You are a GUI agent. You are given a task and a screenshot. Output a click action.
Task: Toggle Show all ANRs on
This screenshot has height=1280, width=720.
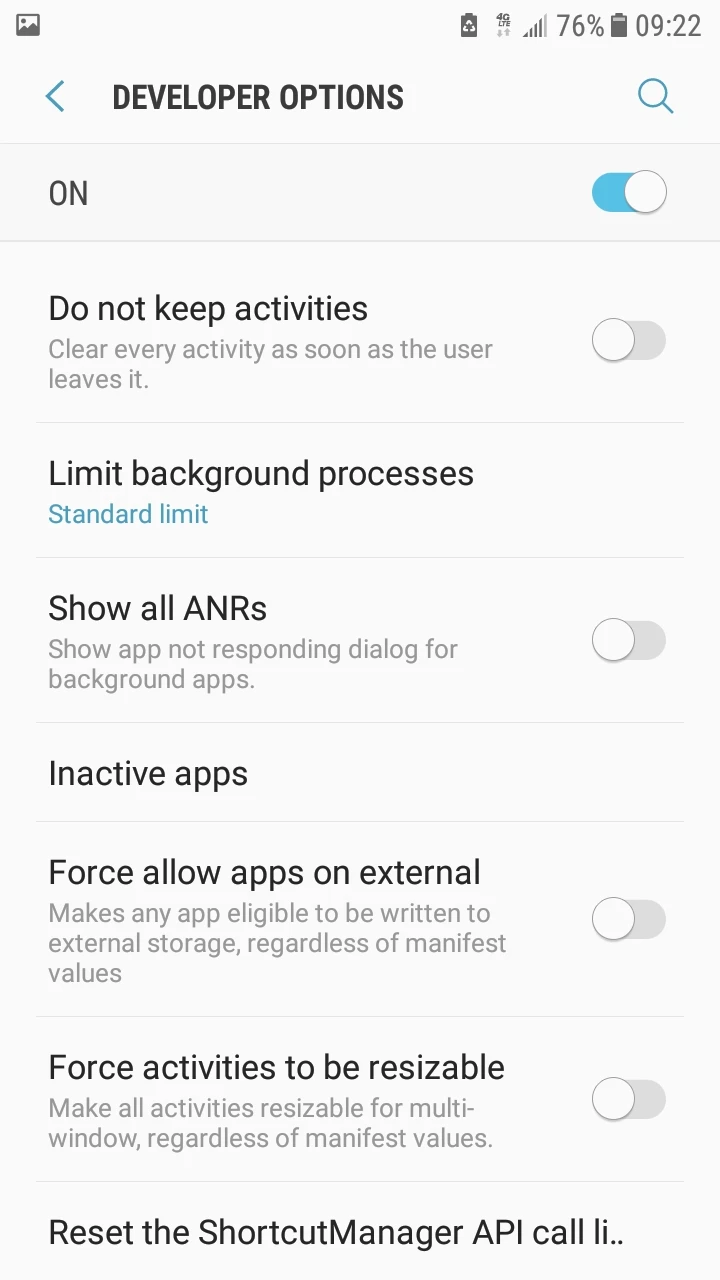[x=628, y=640]
